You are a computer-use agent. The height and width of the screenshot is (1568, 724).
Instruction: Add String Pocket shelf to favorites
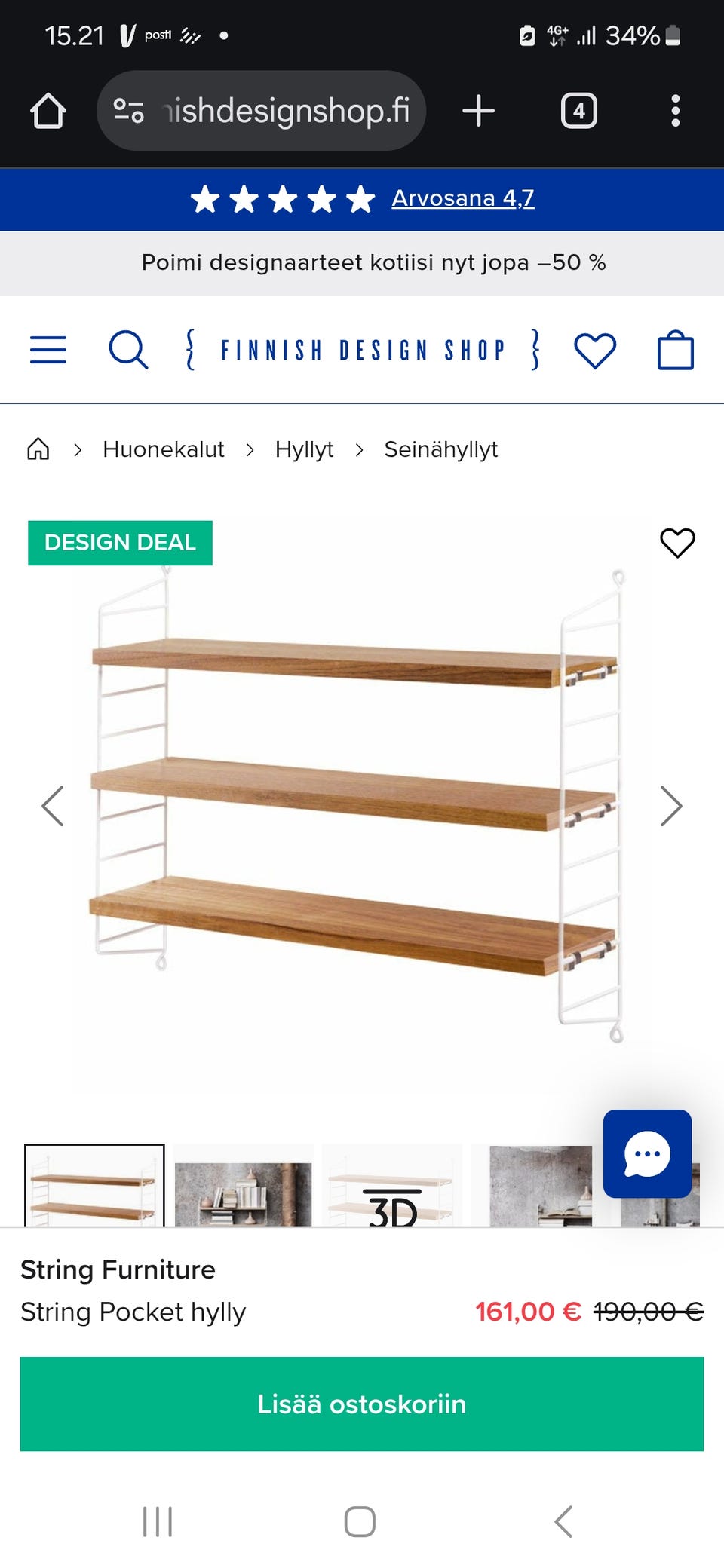point(677,543)
